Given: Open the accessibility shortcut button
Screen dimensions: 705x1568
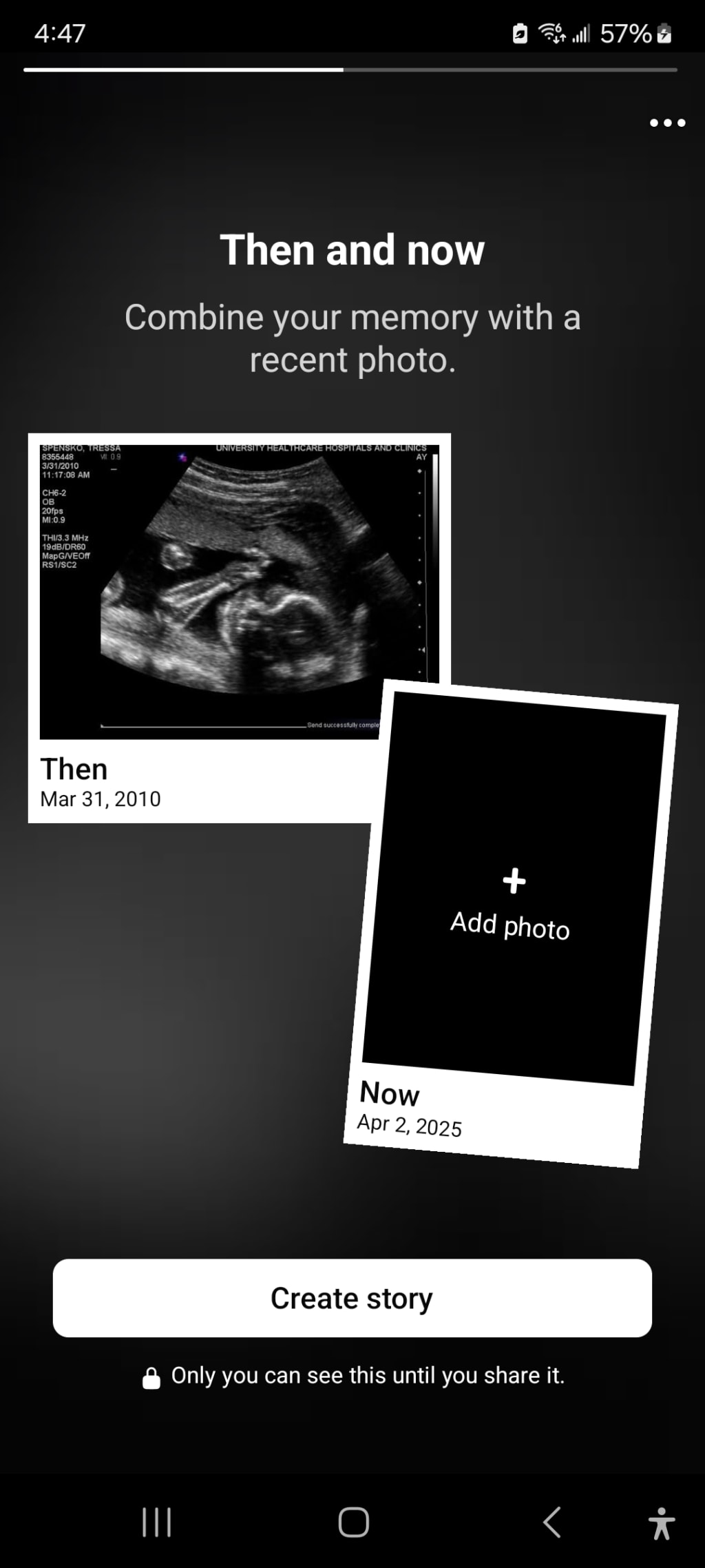Looking at the screenshot, I should pyautogui.click(x=661, y=1523).
